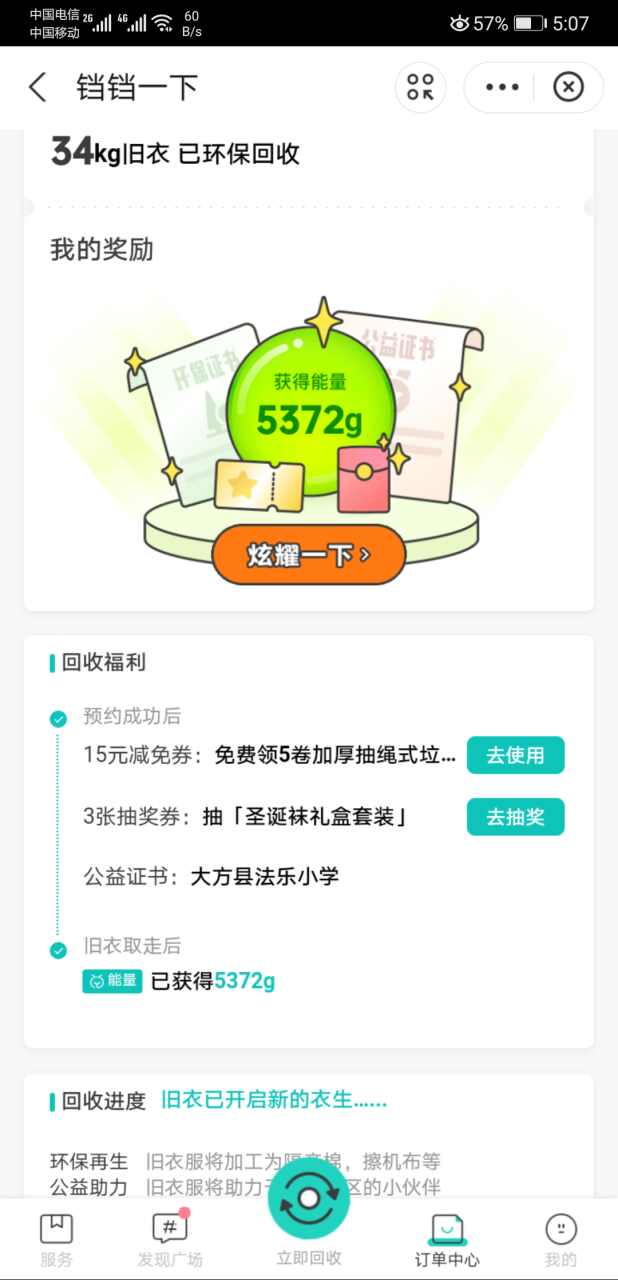
Task: Open the 发现广场 tab
Action: [x=170, y=1240]
